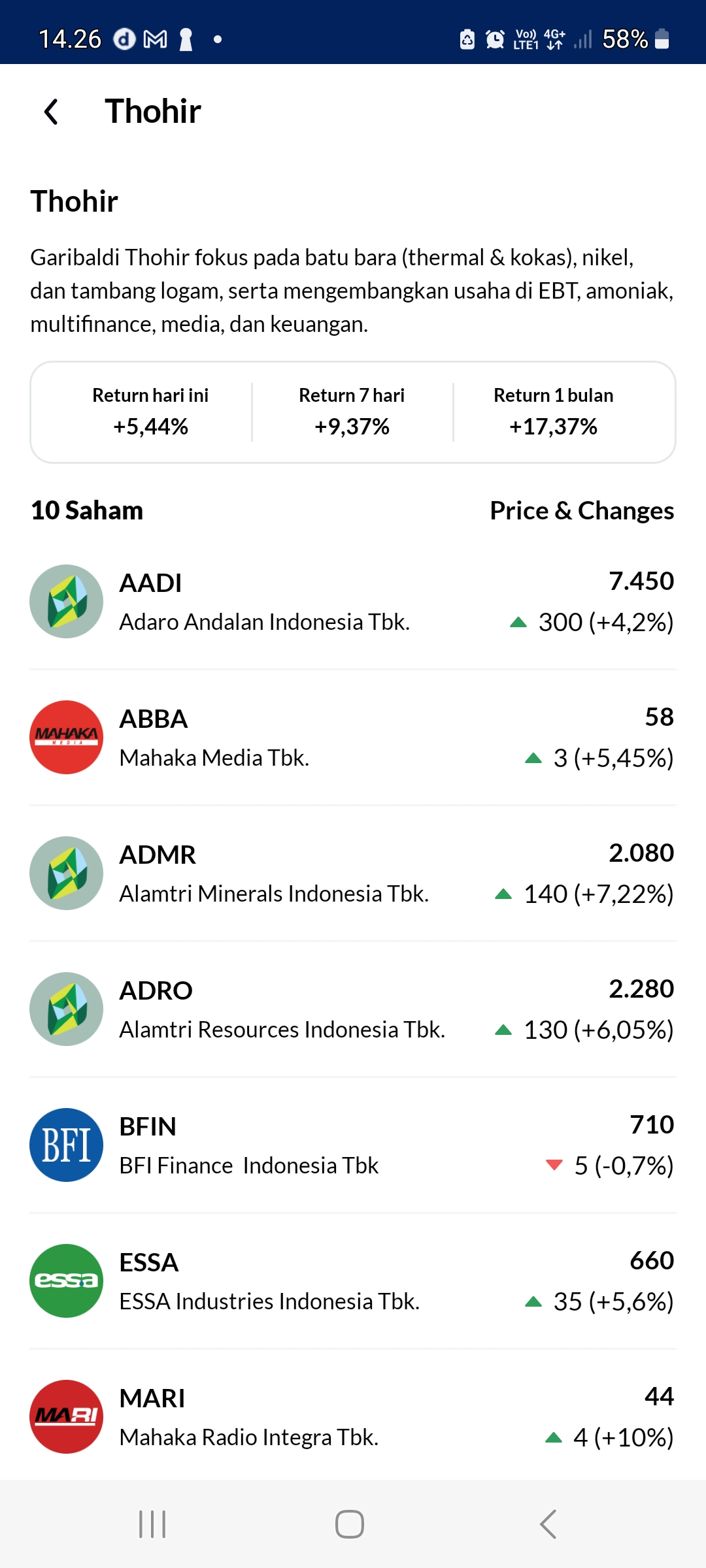View ABBA Mahaka Media stock details
The image size is (706, 1568).
352,738
